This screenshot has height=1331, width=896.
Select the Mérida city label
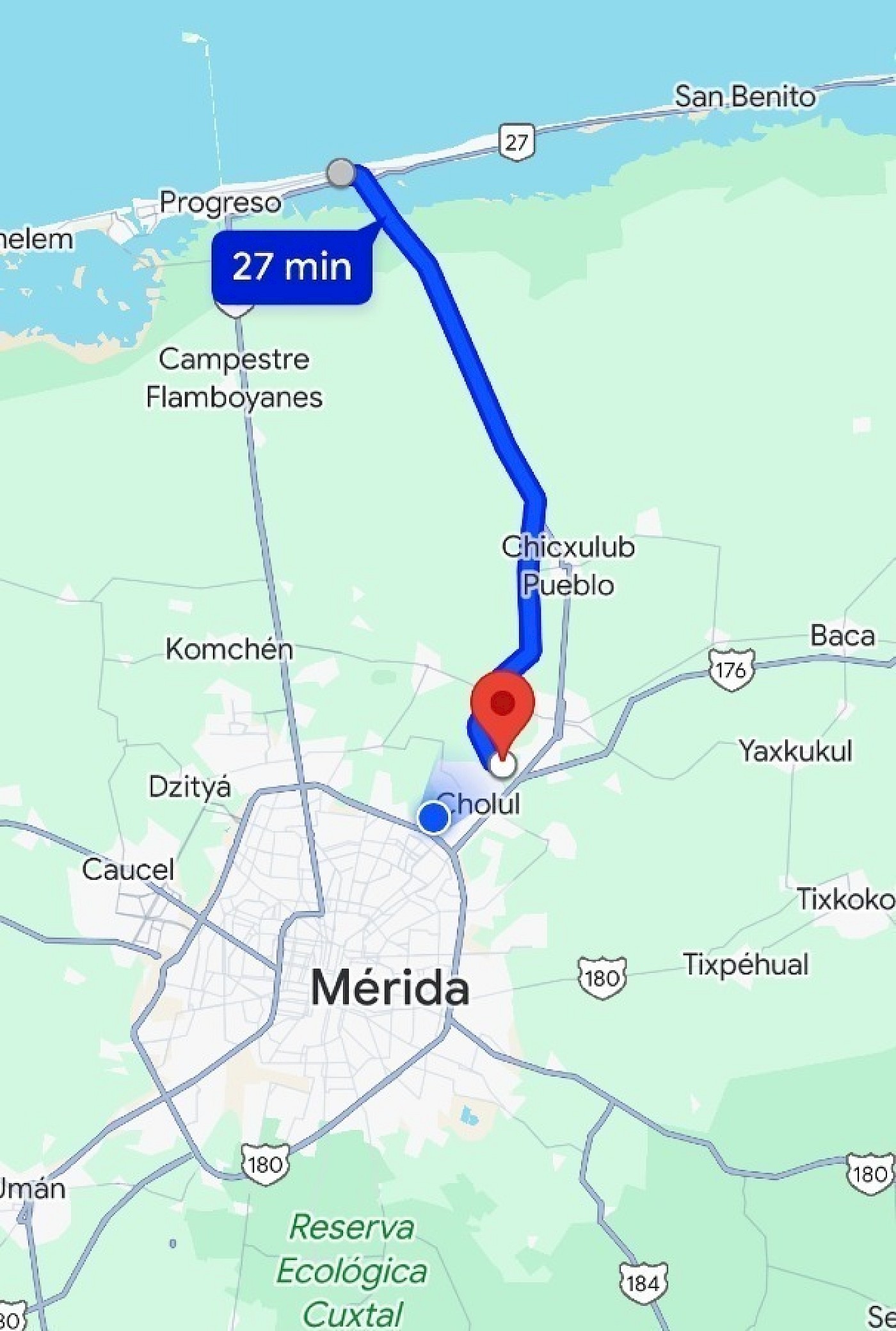pos(390,988)
